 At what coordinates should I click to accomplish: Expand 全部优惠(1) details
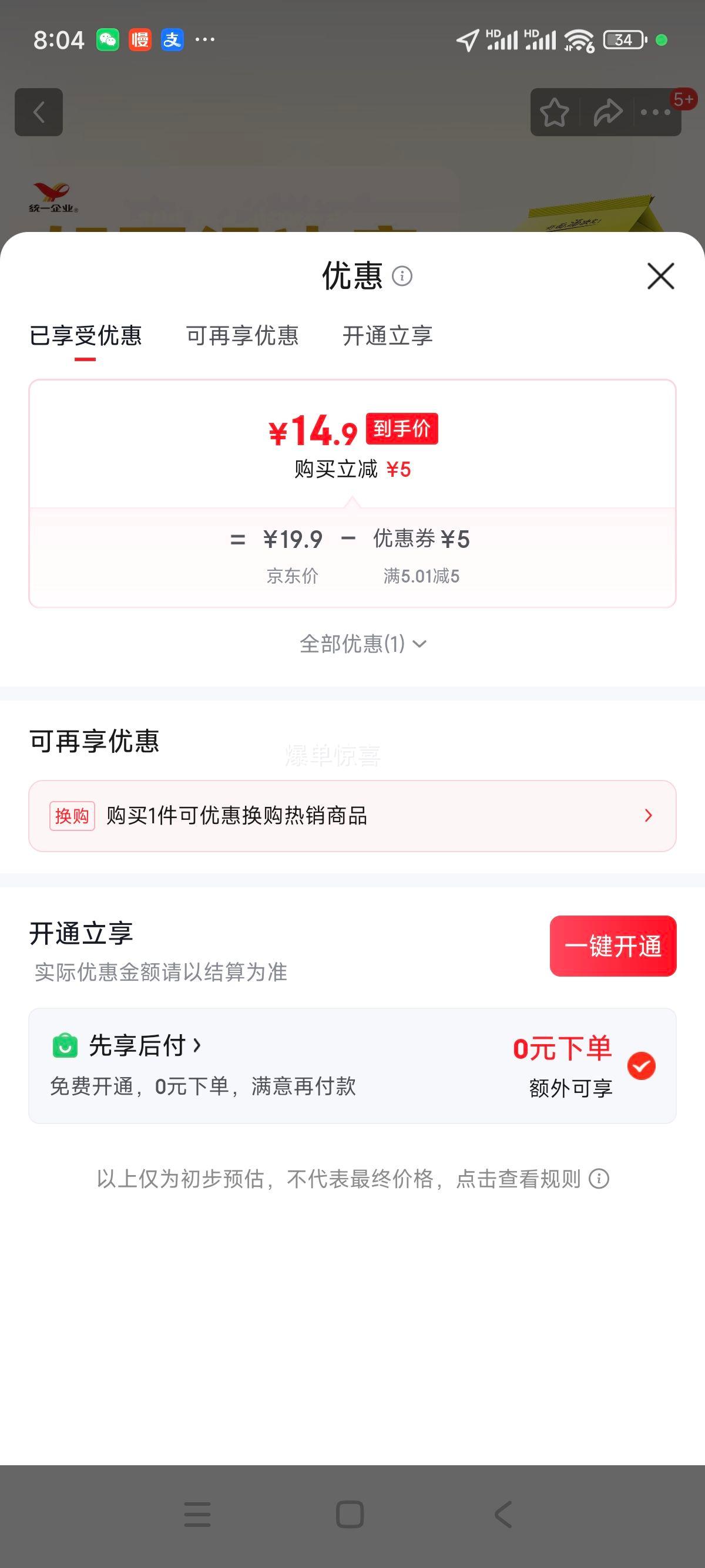pyautogui.click(x=362, y=644)
